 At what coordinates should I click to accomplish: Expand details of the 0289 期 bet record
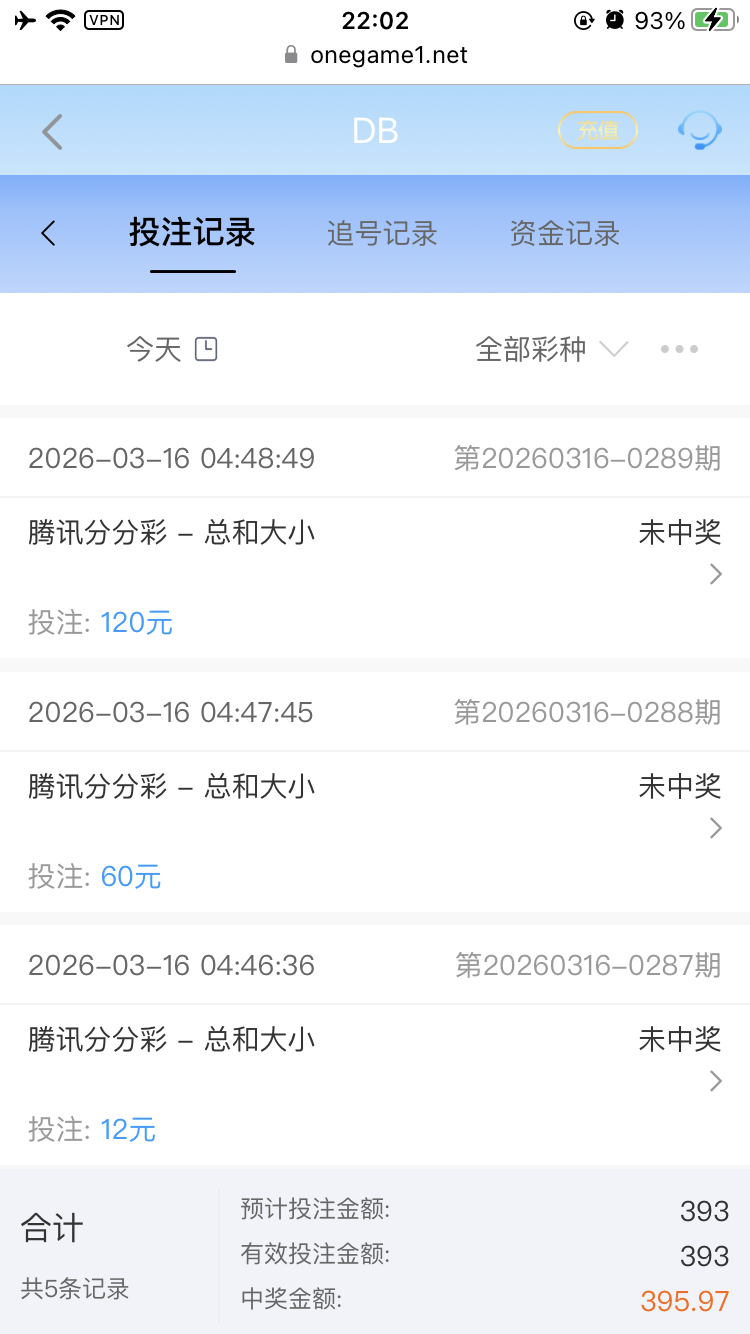point(714,573)
